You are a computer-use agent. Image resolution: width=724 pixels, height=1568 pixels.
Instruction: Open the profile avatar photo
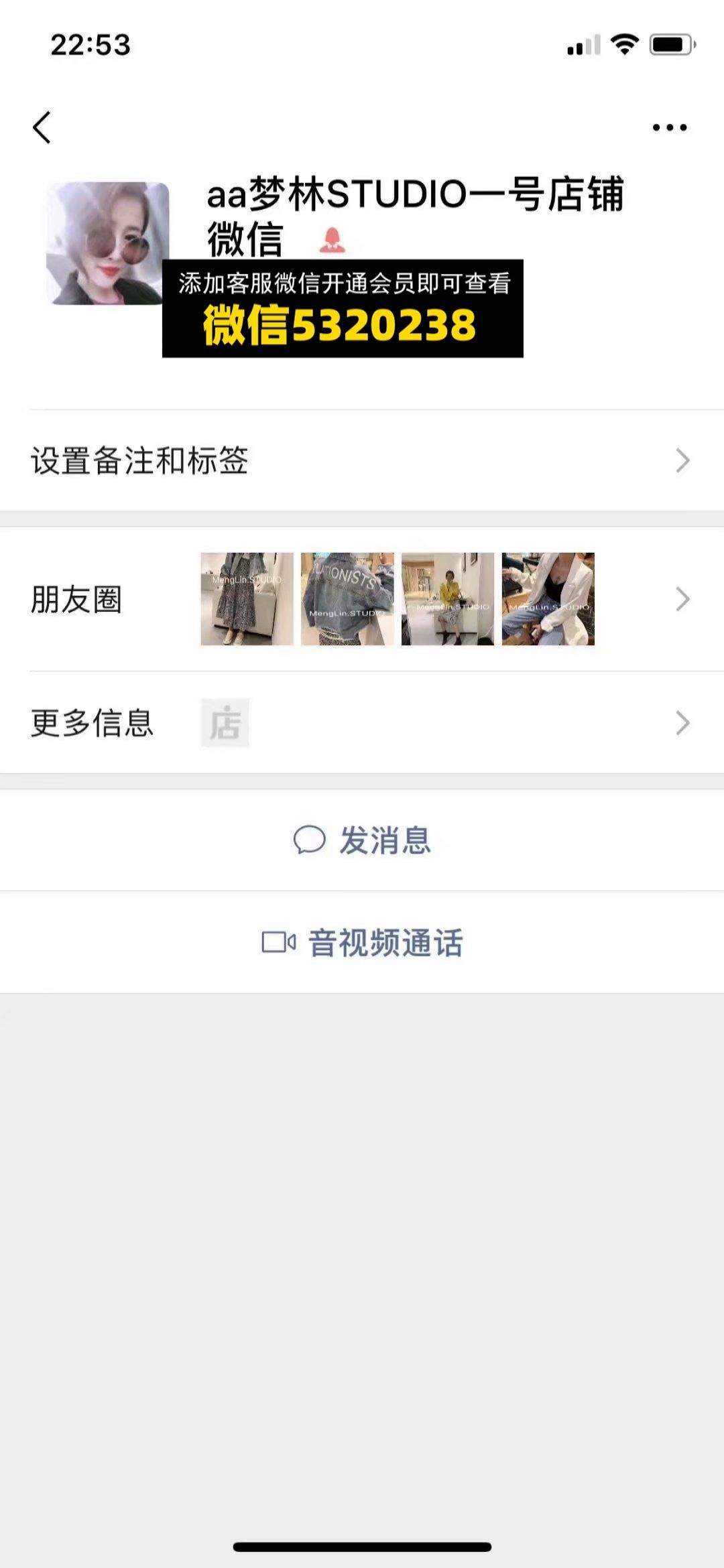point(107,243)
